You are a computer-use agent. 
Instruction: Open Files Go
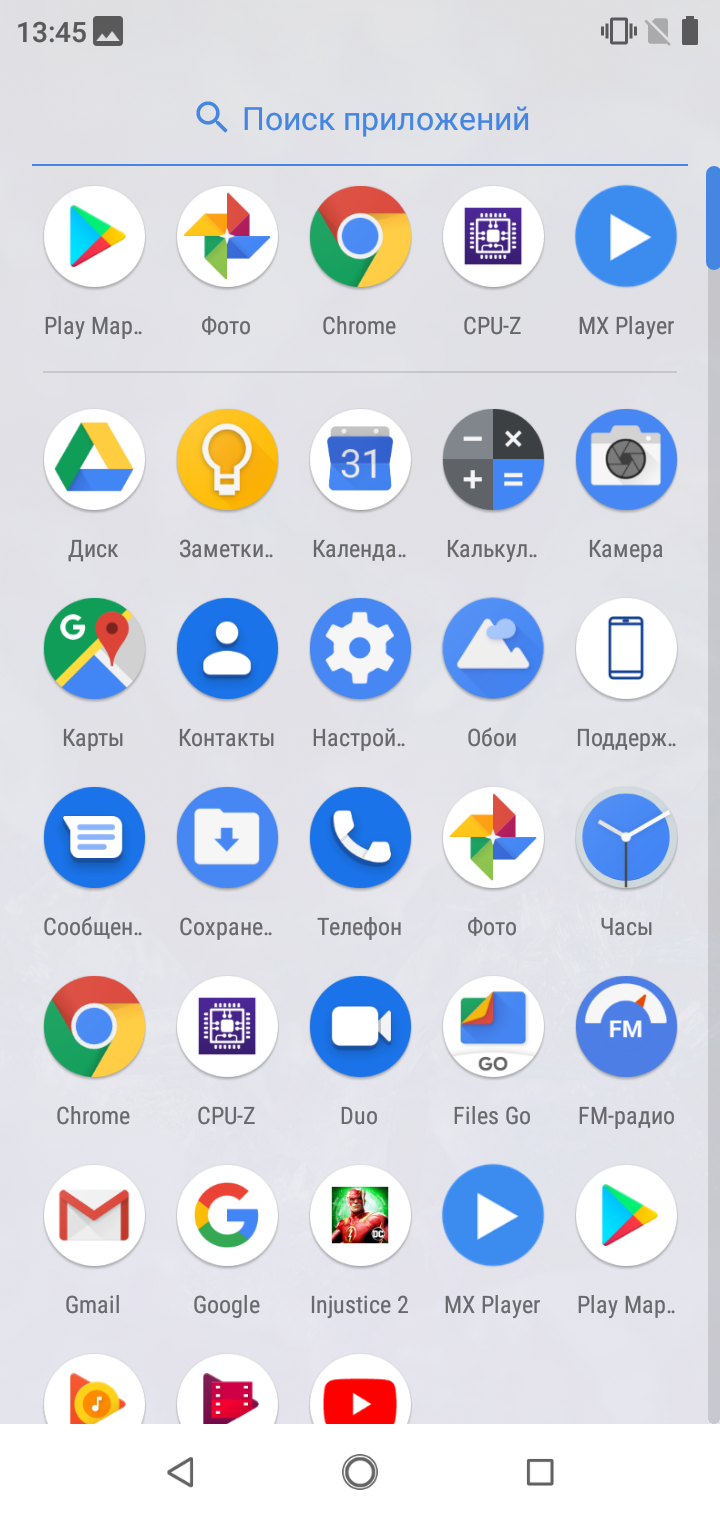click(493, 1027)
